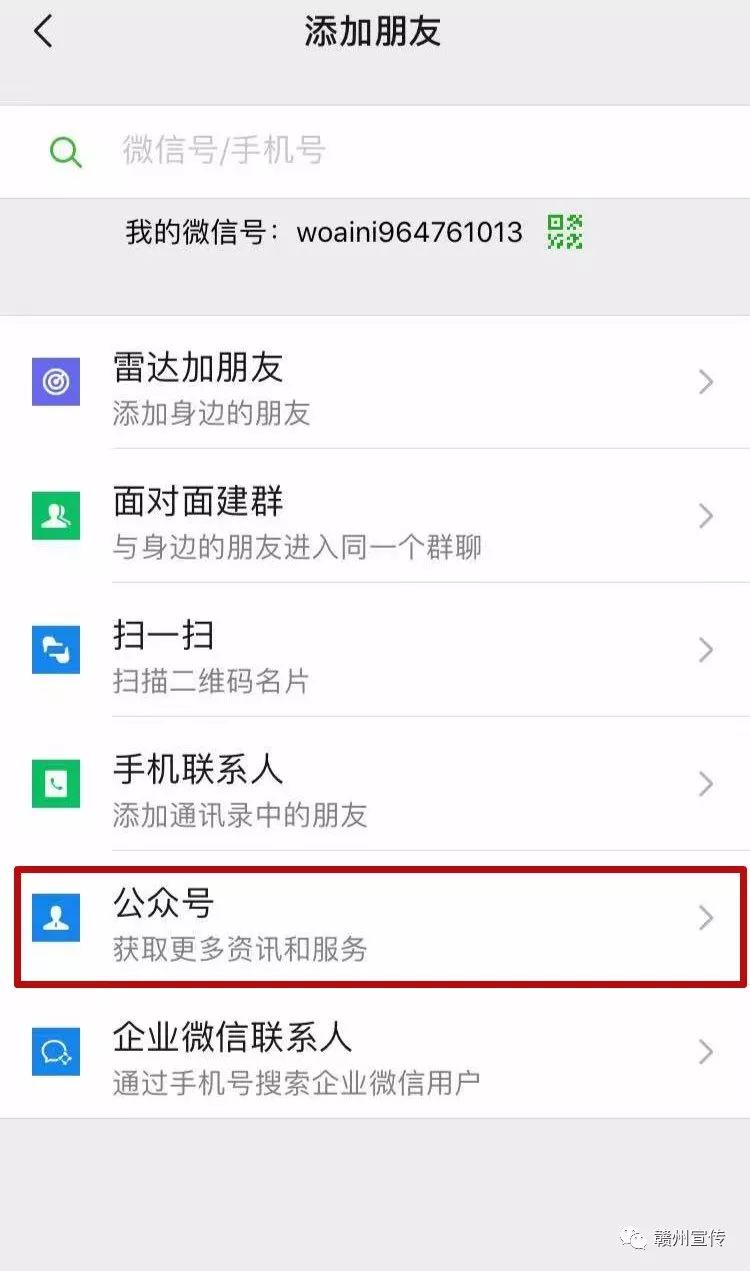Open 扫一扫 to scan a QR code

pyautogui.click(x=375, y=650)
